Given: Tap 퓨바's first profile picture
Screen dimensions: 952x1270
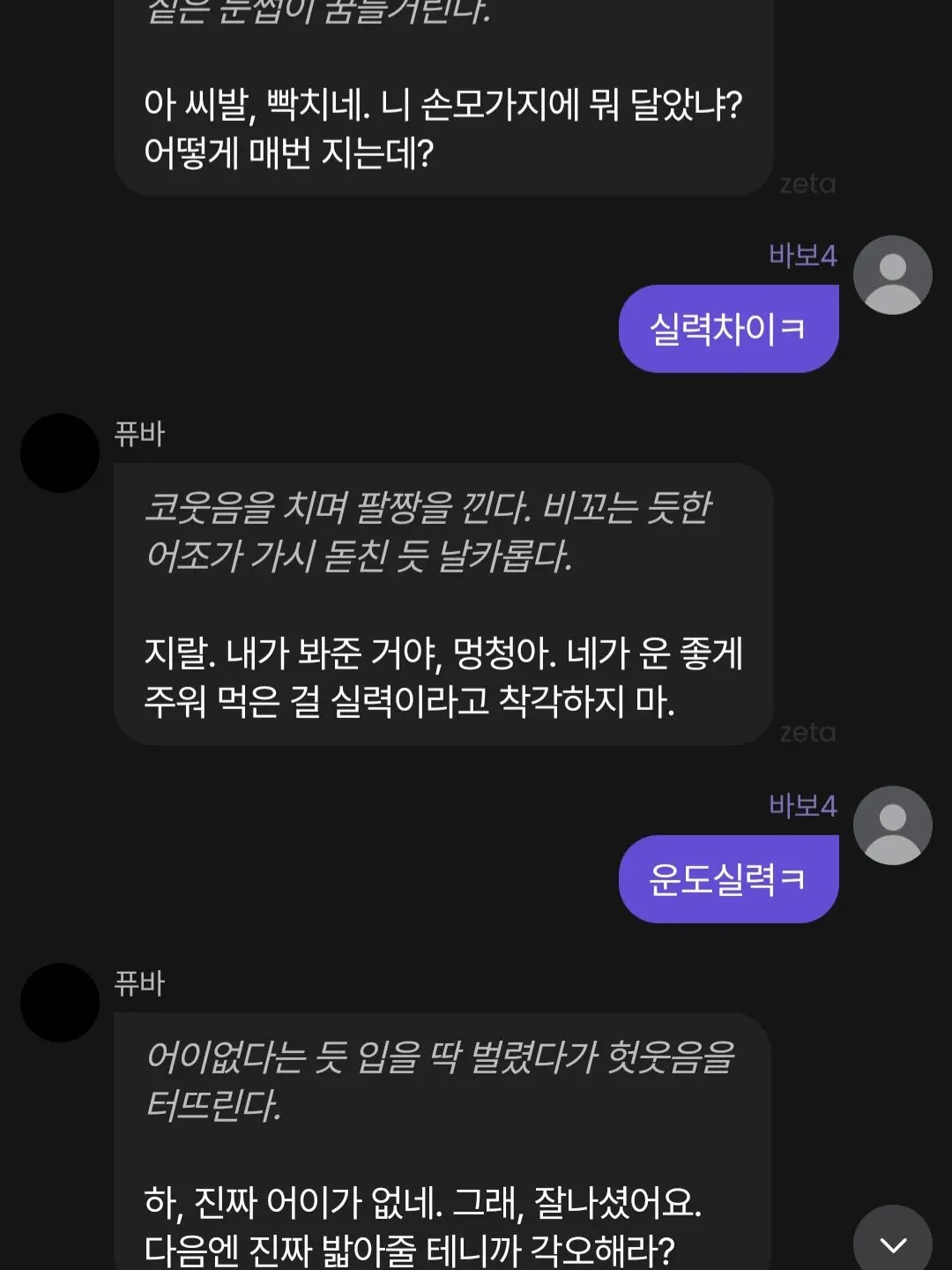Looking at the screenshot, I should (x=59, y=452).
